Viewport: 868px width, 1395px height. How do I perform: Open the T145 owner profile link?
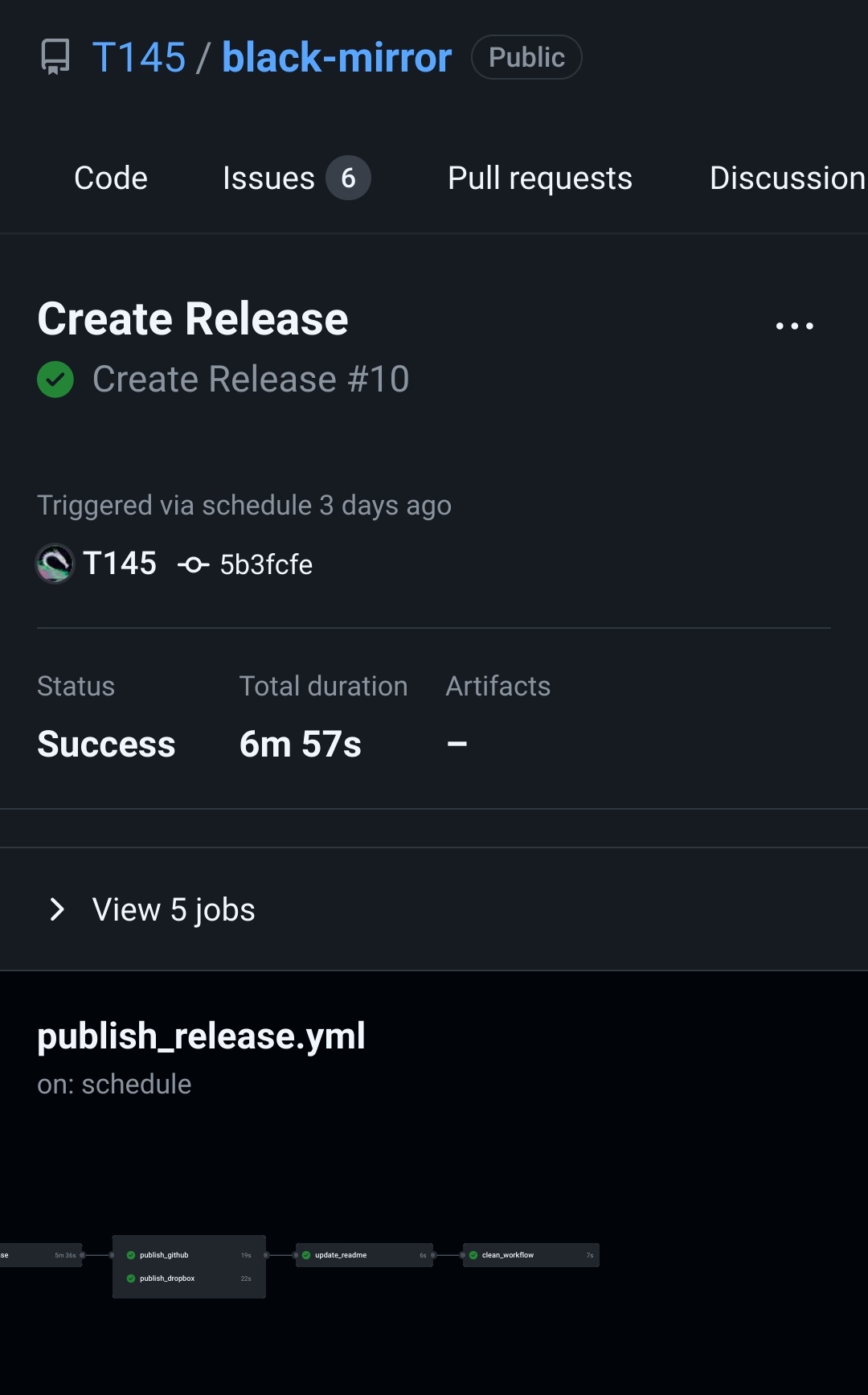[x=138, y=58]
